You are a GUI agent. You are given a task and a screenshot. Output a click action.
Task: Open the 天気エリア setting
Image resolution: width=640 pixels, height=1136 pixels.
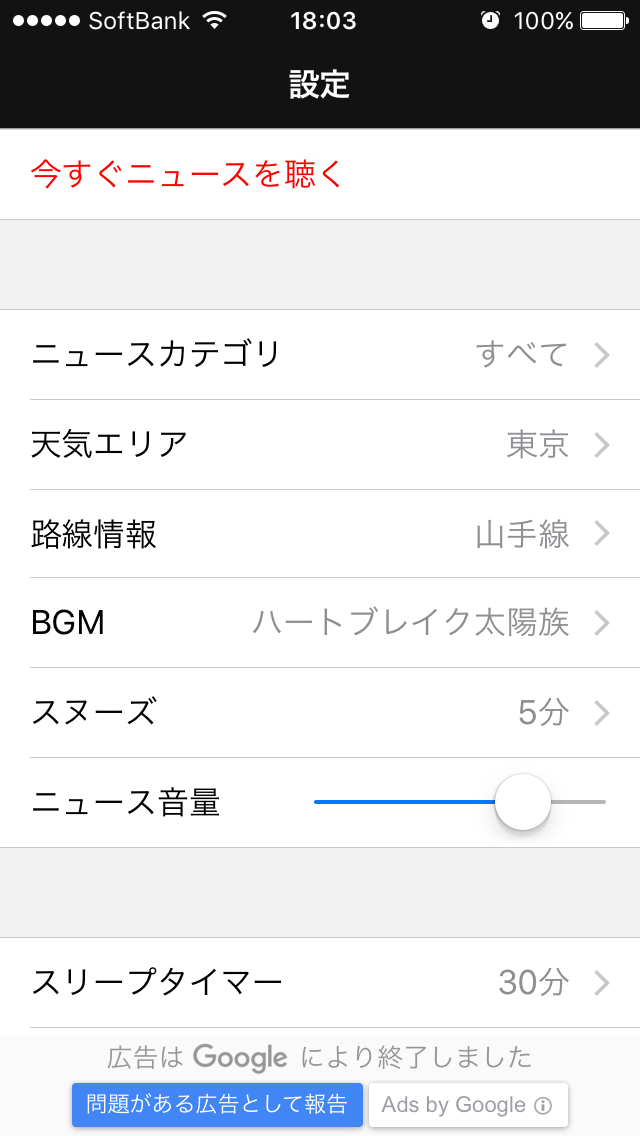[320, 444]
